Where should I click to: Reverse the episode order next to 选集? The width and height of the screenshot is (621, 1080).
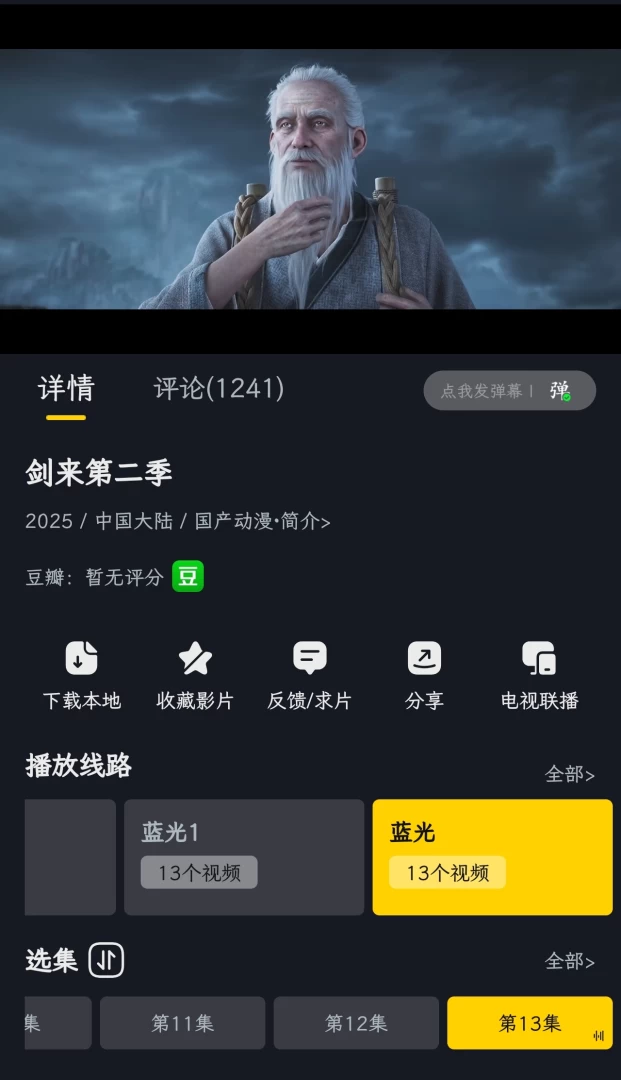click(106, 961)
